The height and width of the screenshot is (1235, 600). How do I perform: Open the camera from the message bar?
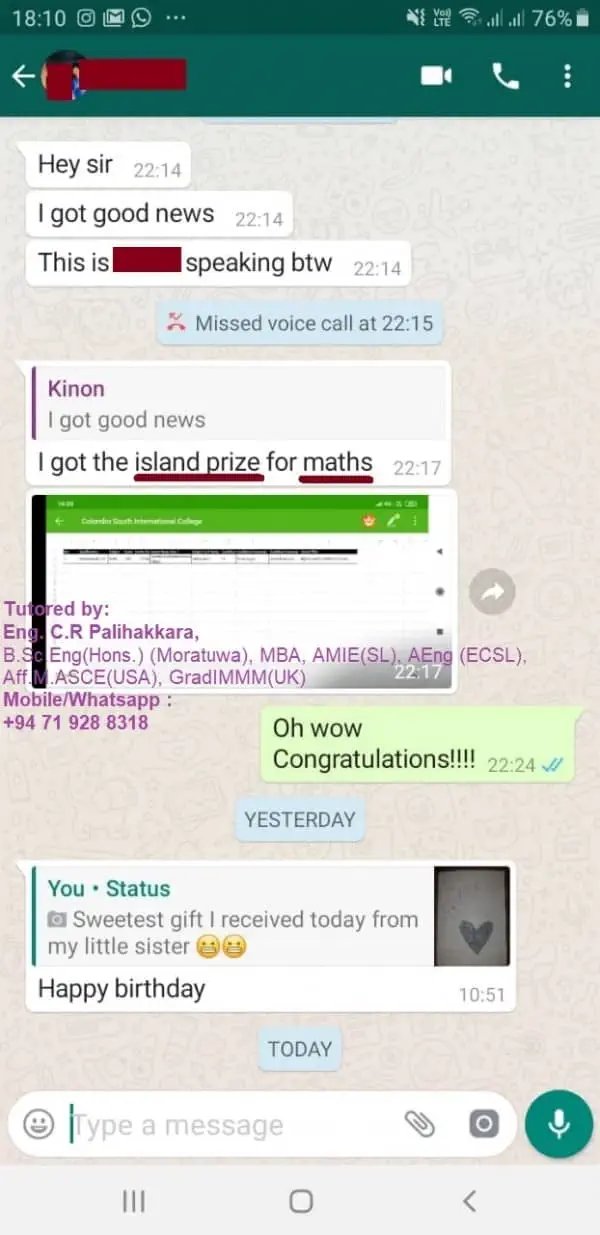click(x=483, y=1124)
